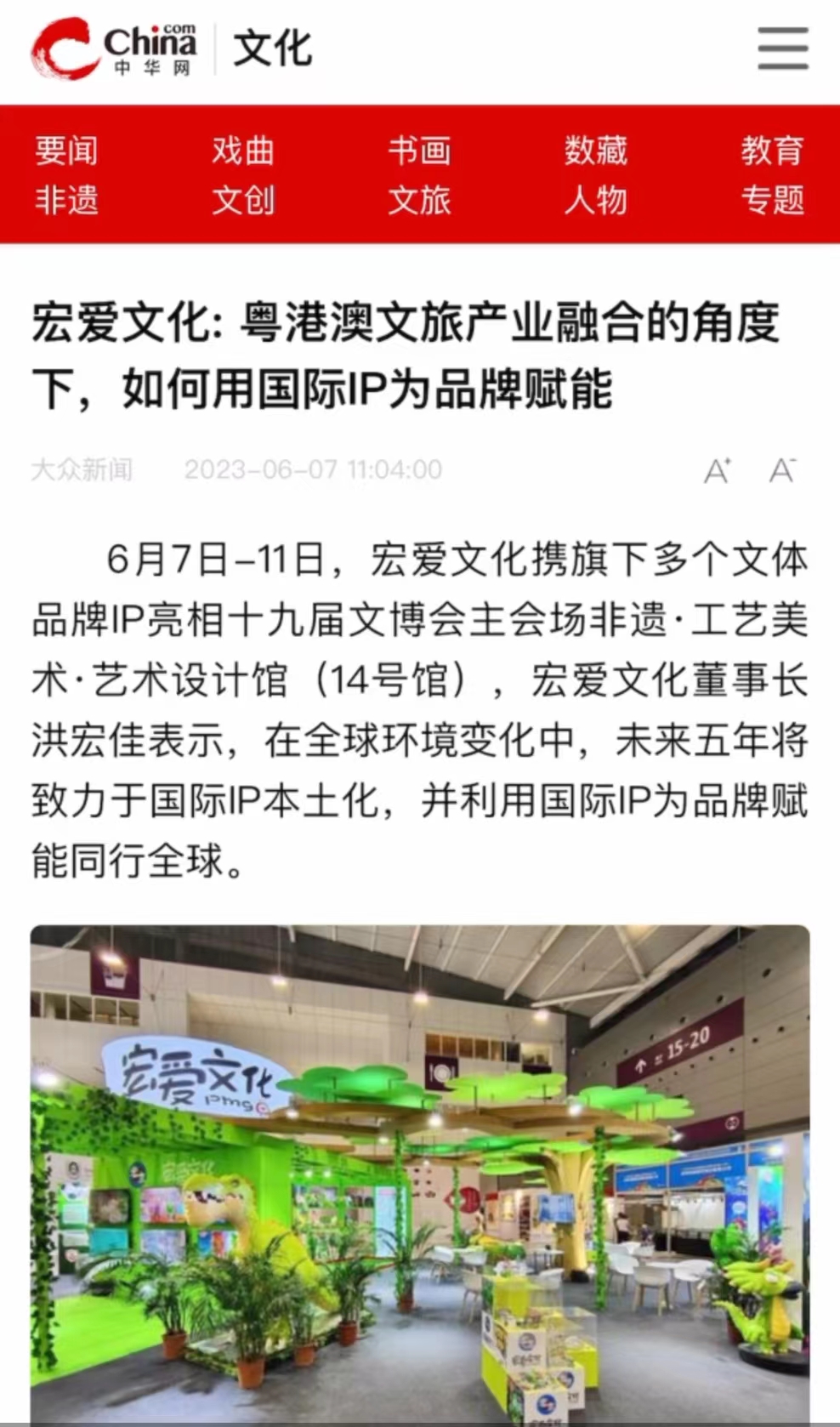Open the 要闻 section
Image resolution: width=840 pixels, height=1427 pixels.
(66, 151)
